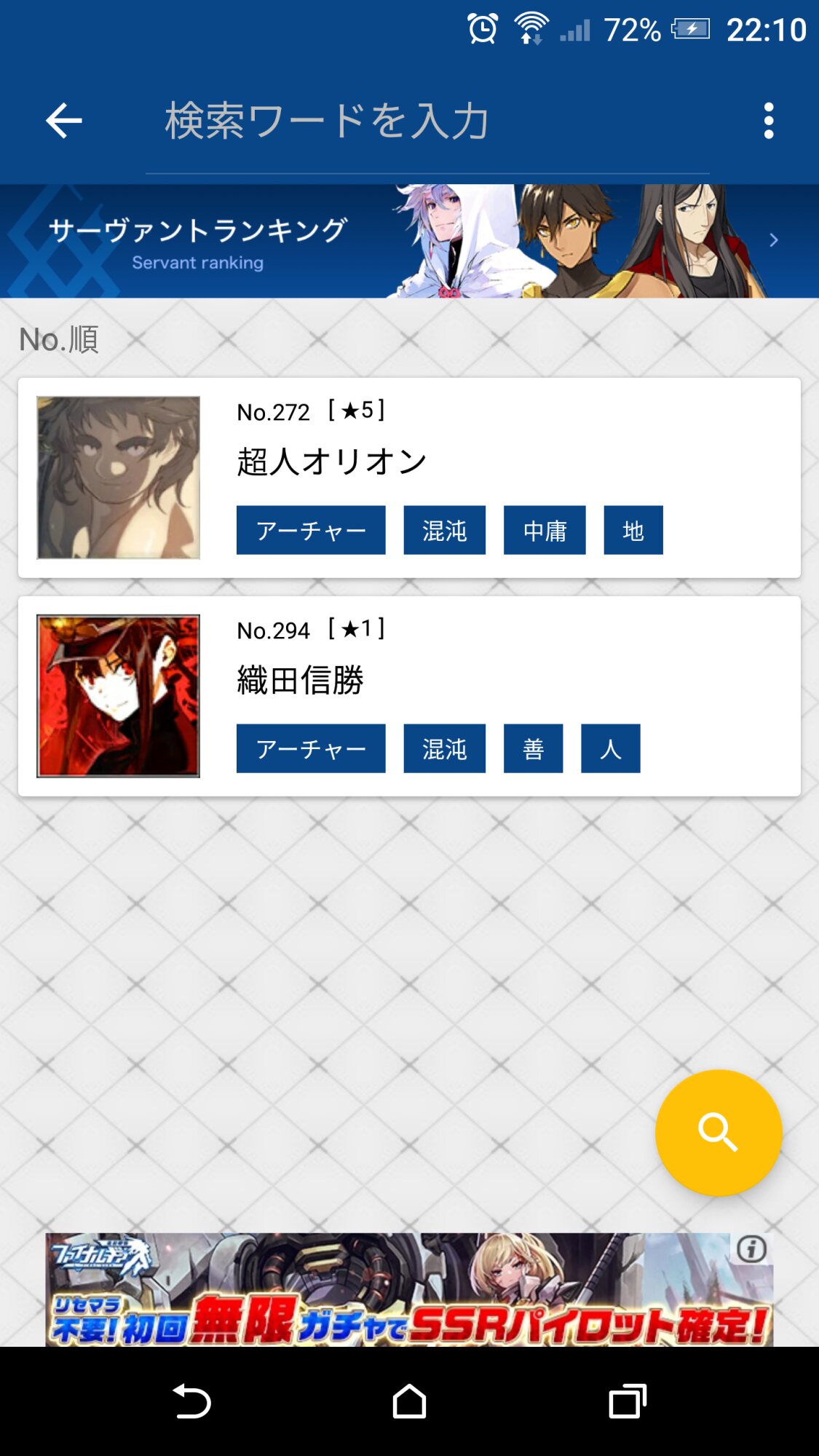
Task: Select the 中庸 tag on 超人オリオン
Action: 545,530
